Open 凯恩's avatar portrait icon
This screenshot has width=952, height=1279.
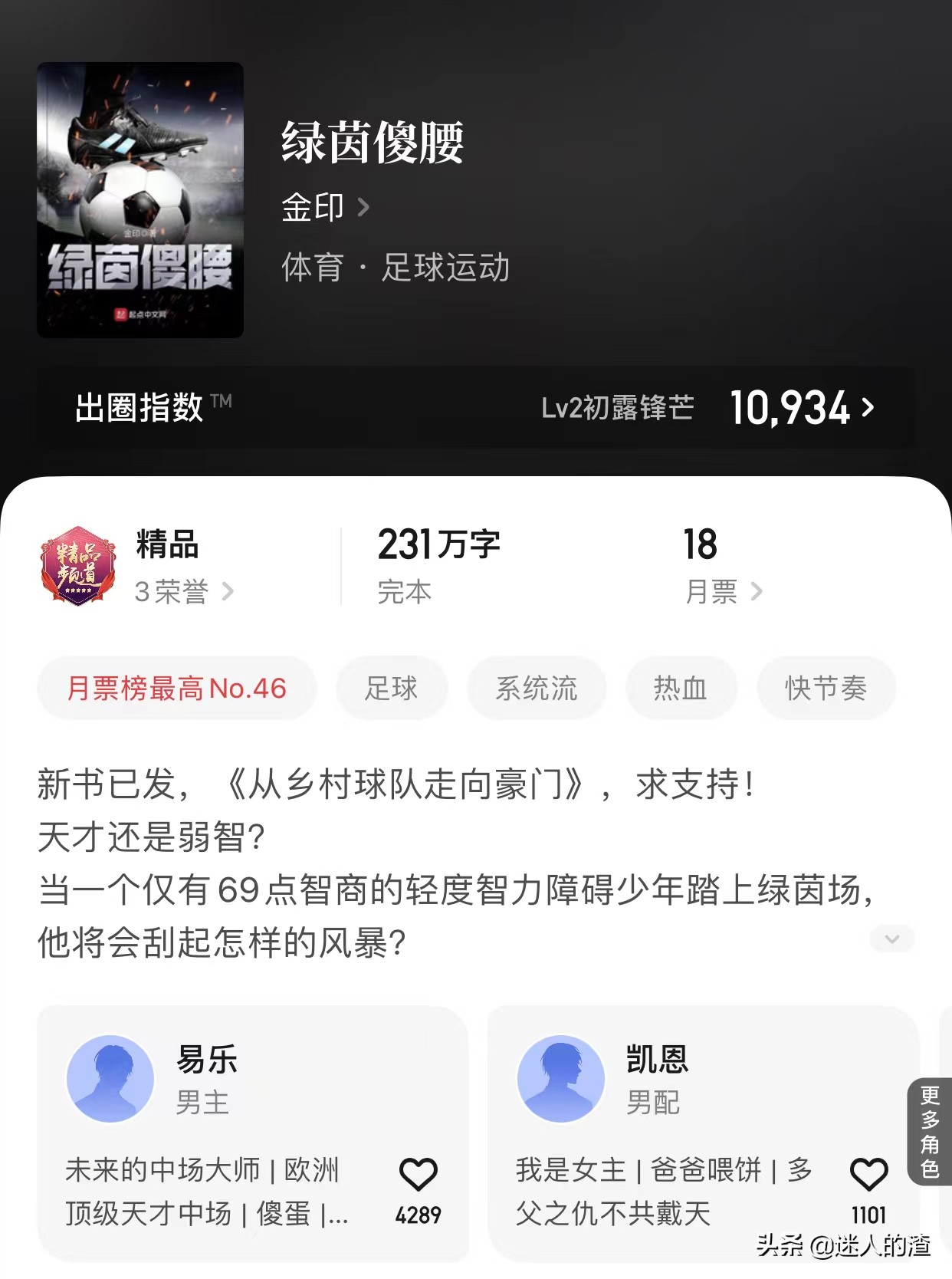pyautogui.click(x=561, y=1077)
